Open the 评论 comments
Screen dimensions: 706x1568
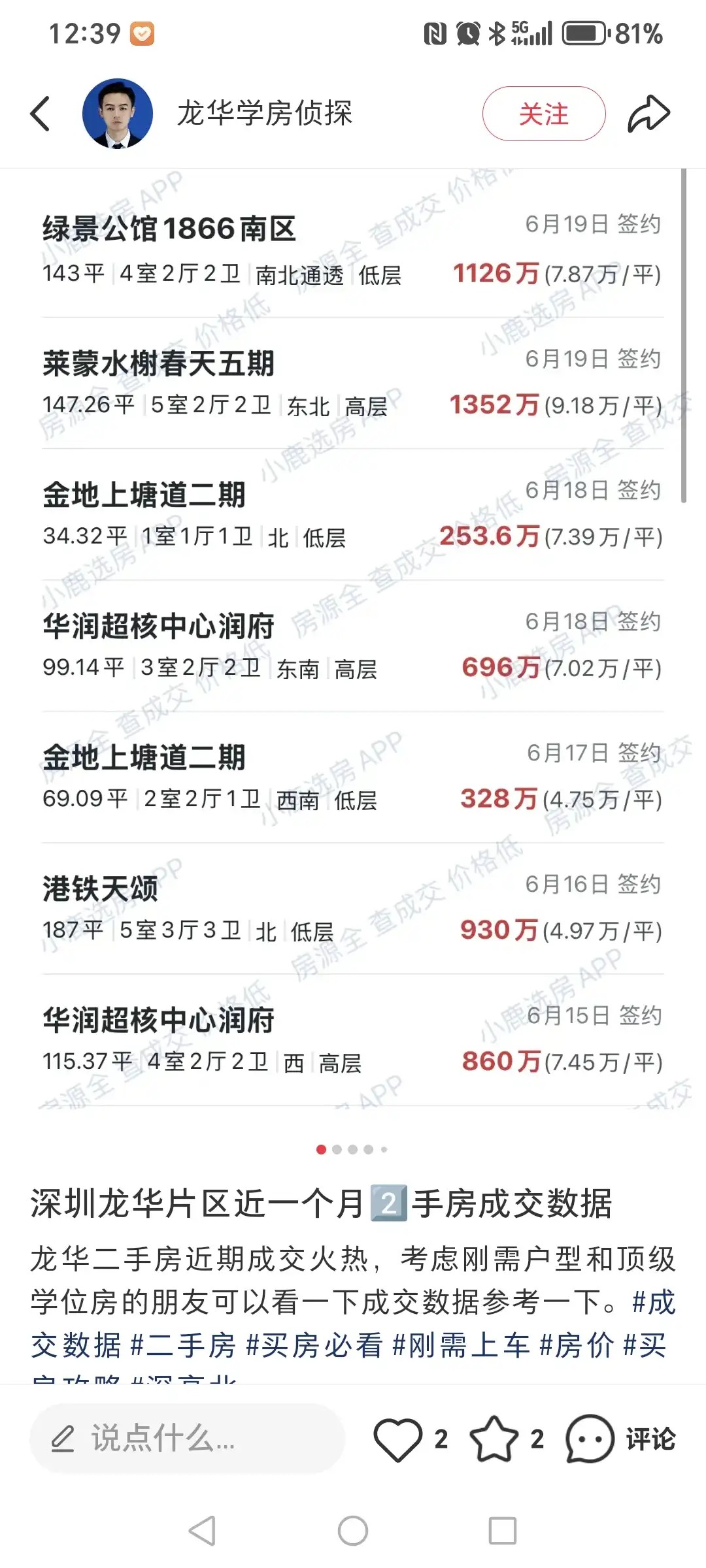621,1439
